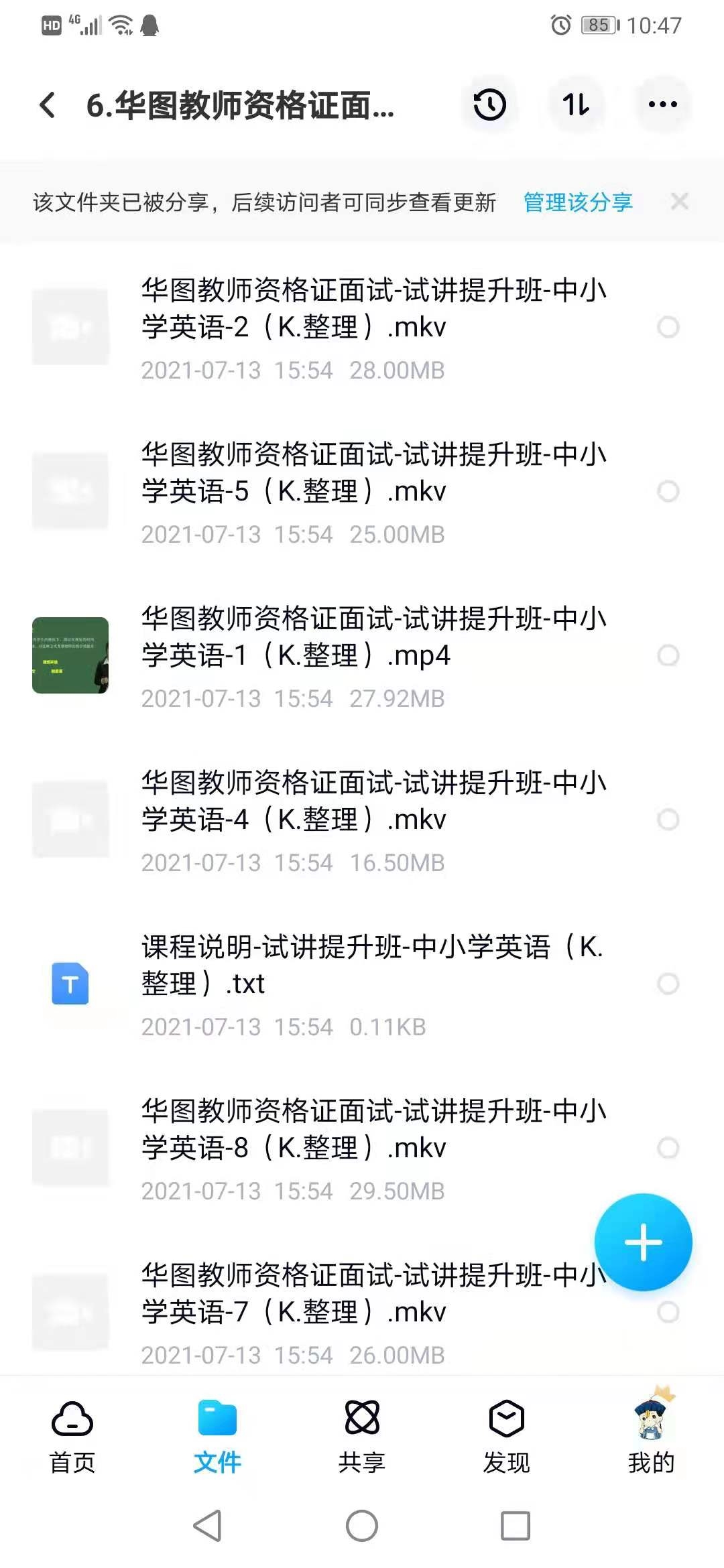Open the three-dot overflow menu

click(662, 105)
